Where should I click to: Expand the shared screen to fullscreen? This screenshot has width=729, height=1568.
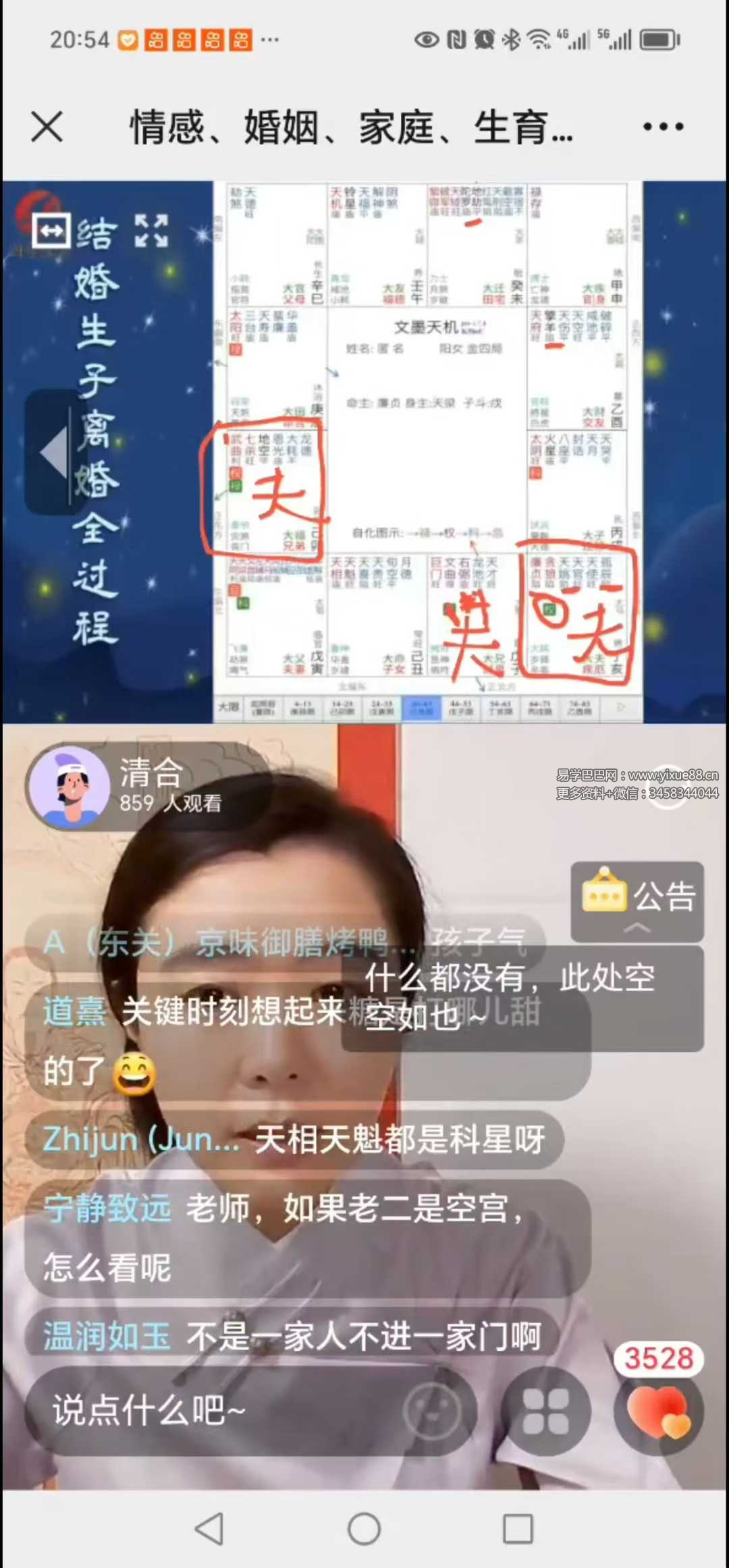coord(151,231)
